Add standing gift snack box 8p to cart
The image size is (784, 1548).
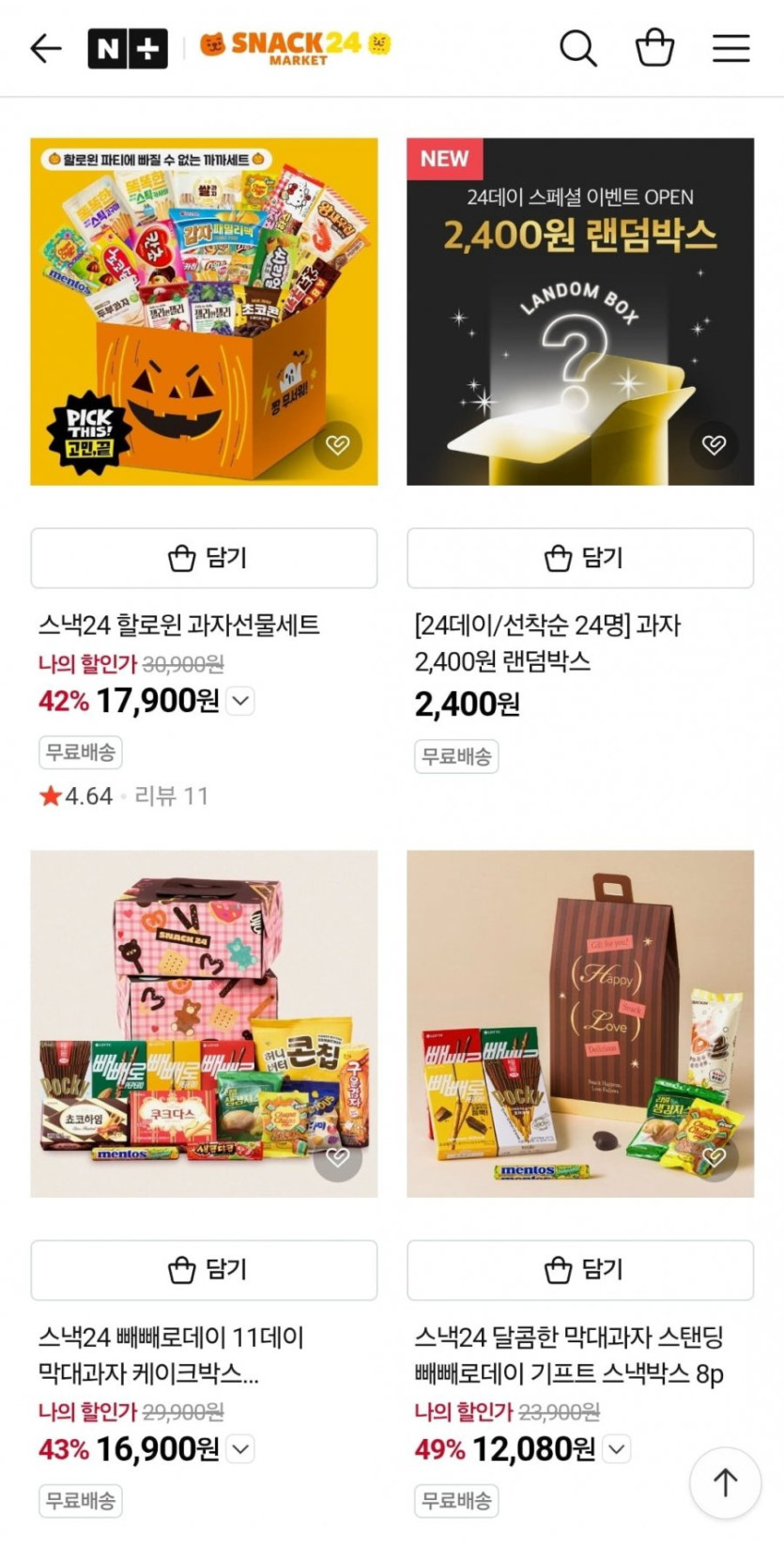pos(579,1270)
